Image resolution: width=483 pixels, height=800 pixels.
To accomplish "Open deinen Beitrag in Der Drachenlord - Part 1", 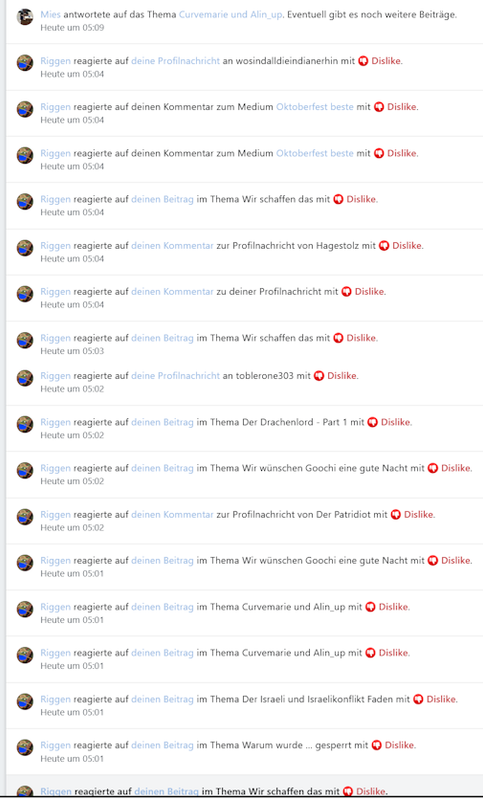I will 162,422.
